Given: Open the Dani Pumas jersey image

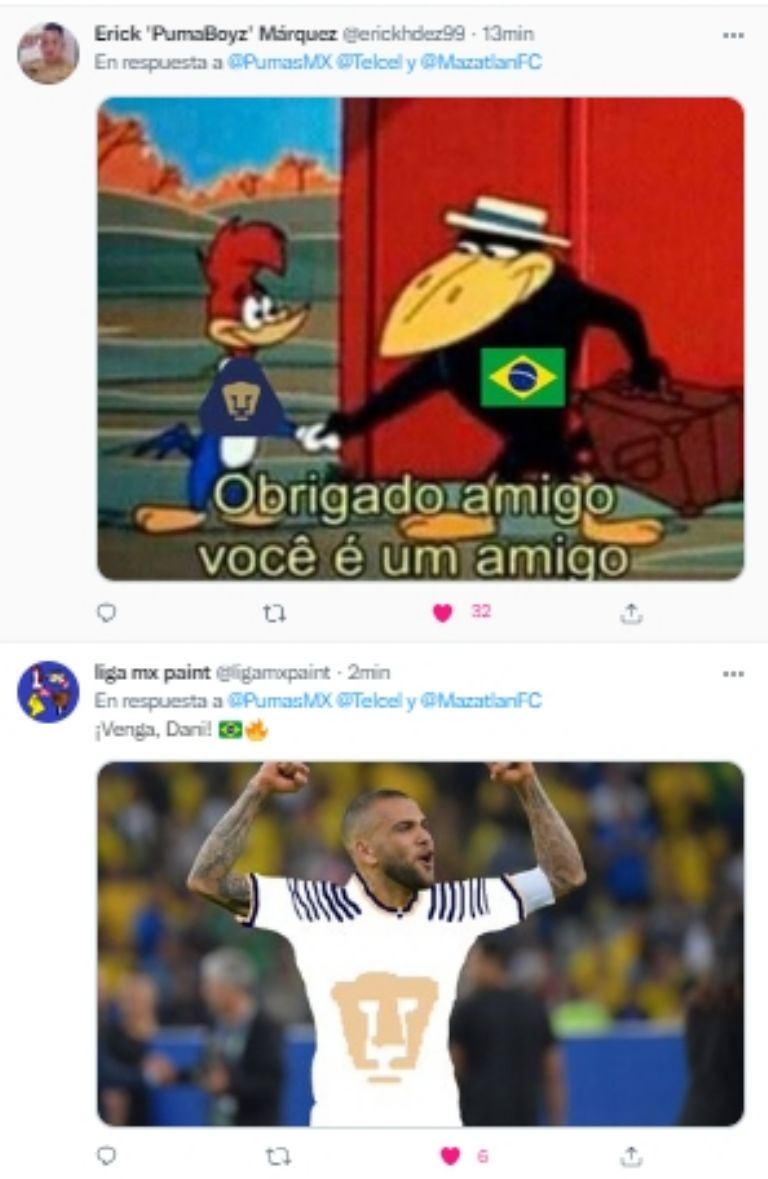Looking at the screenshot, I should tap(420, 943).
